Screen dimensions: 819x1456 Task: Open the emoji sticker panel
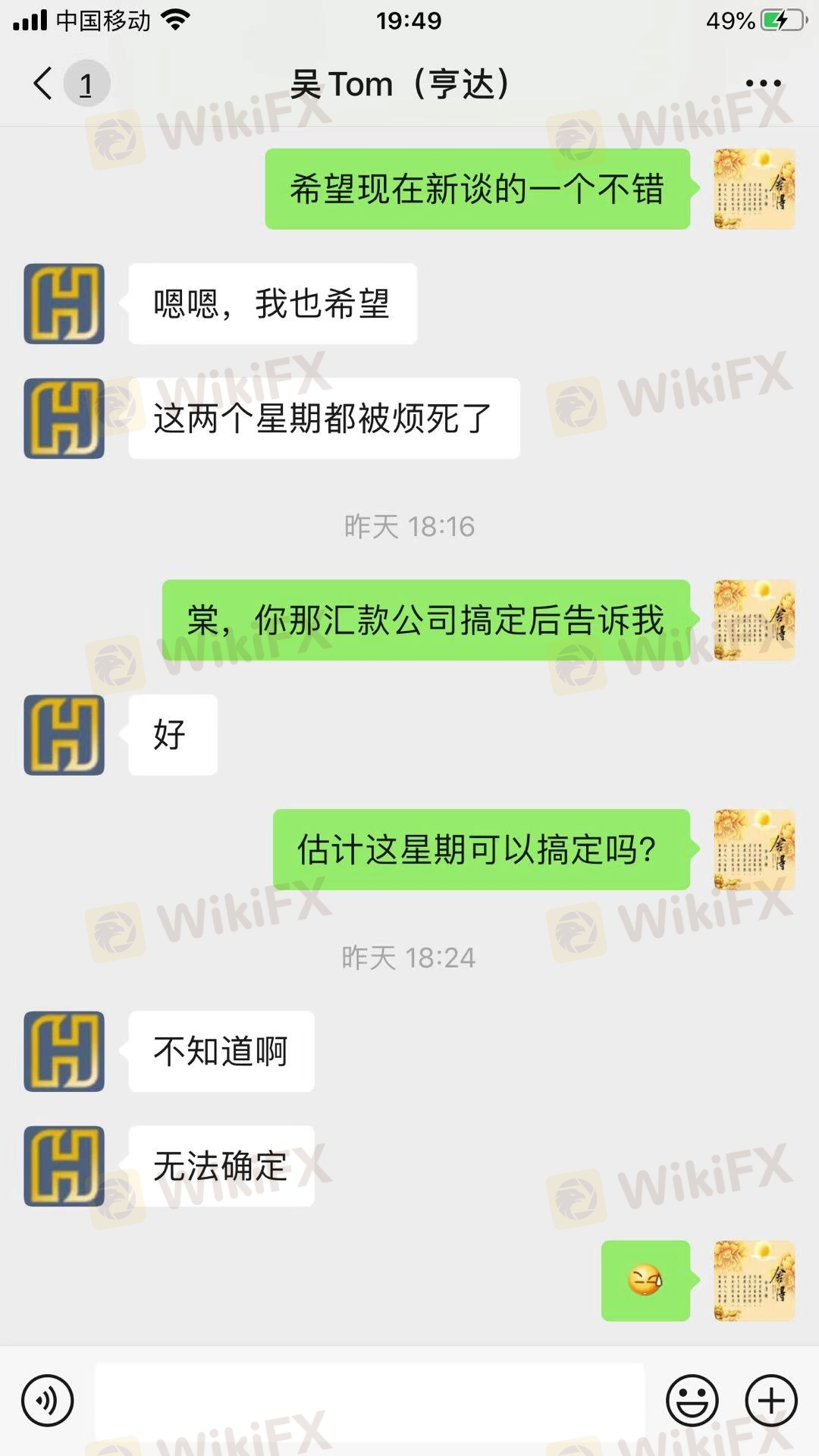[x=692, y=1401]
